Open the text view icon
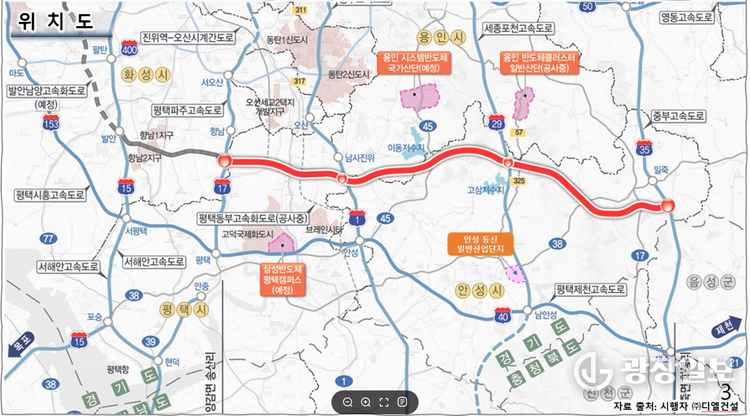 402,401
